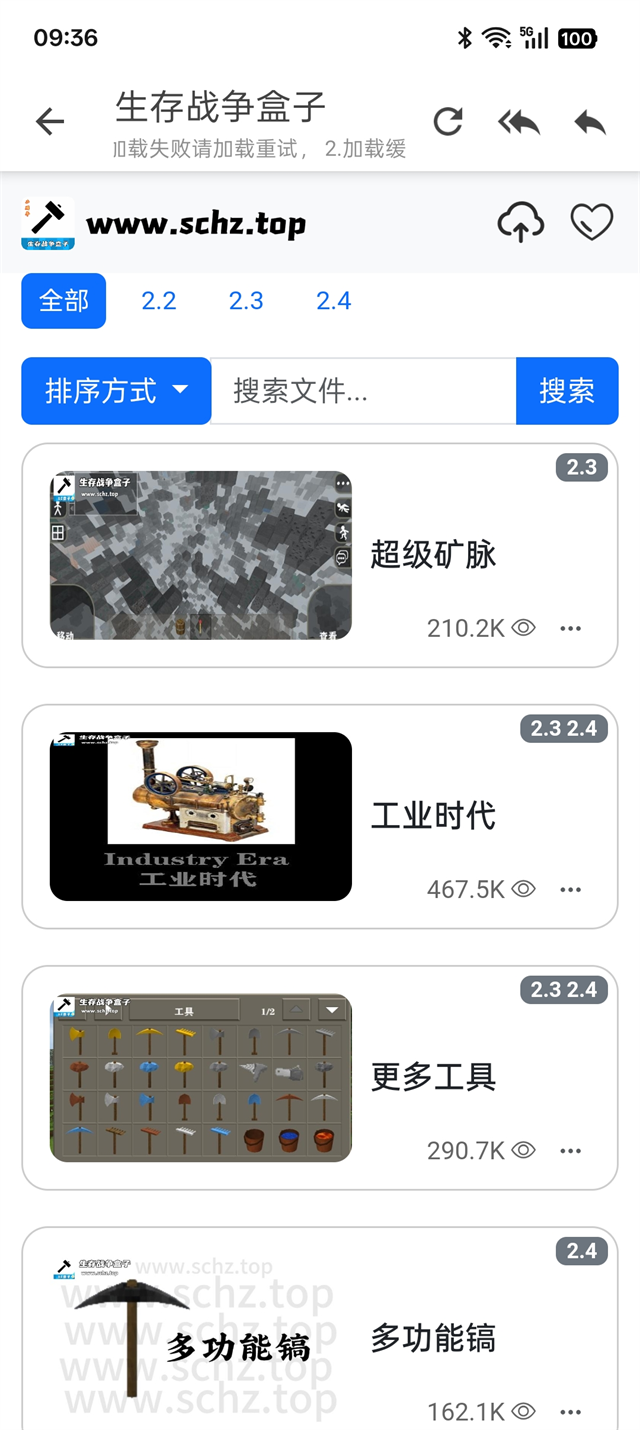Focus the 搜索文件 search field
This screenshot has height=1430, width=640.
click(x=363, y=391)
